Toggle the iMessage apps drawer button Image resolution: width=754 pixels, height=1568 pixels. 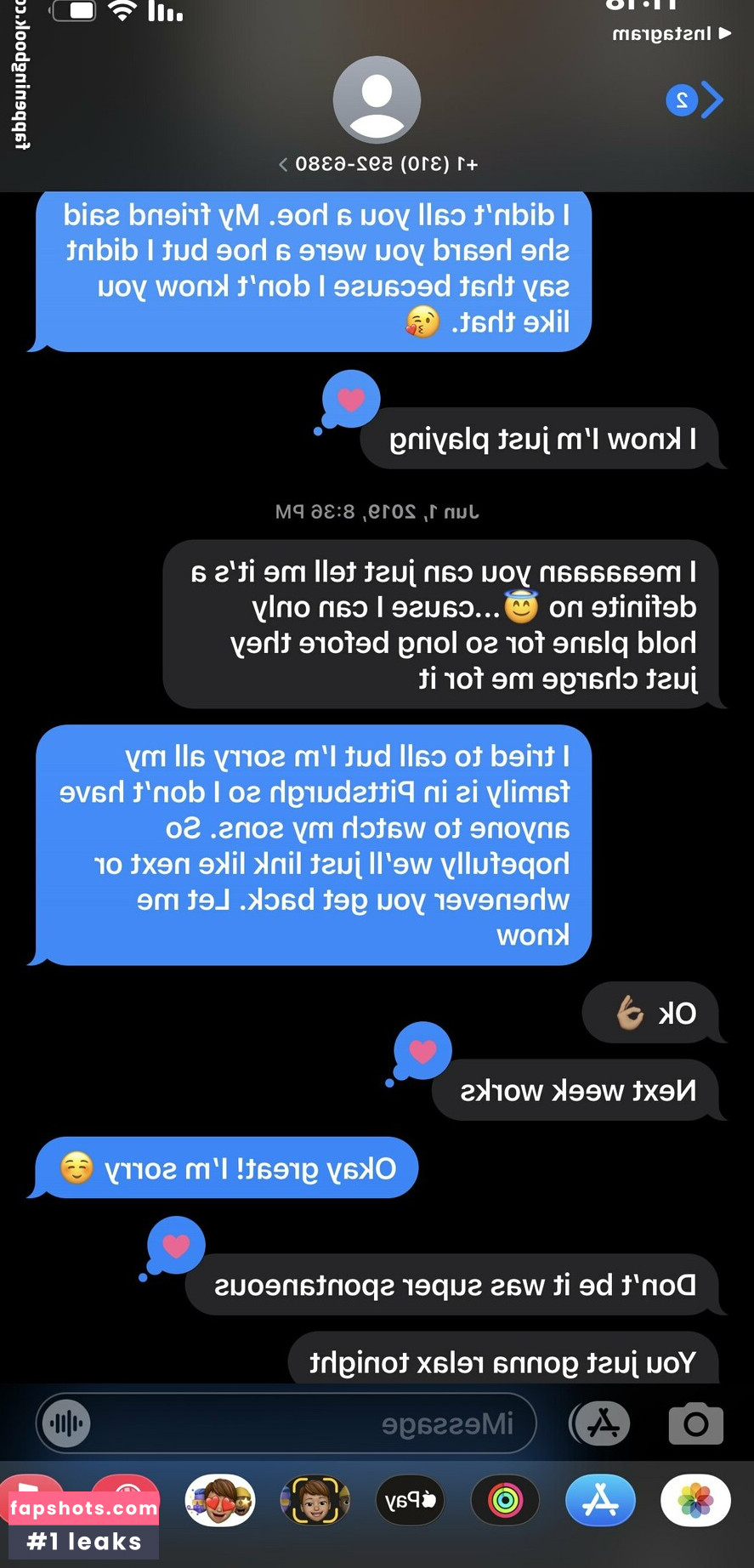point(602,1423)
